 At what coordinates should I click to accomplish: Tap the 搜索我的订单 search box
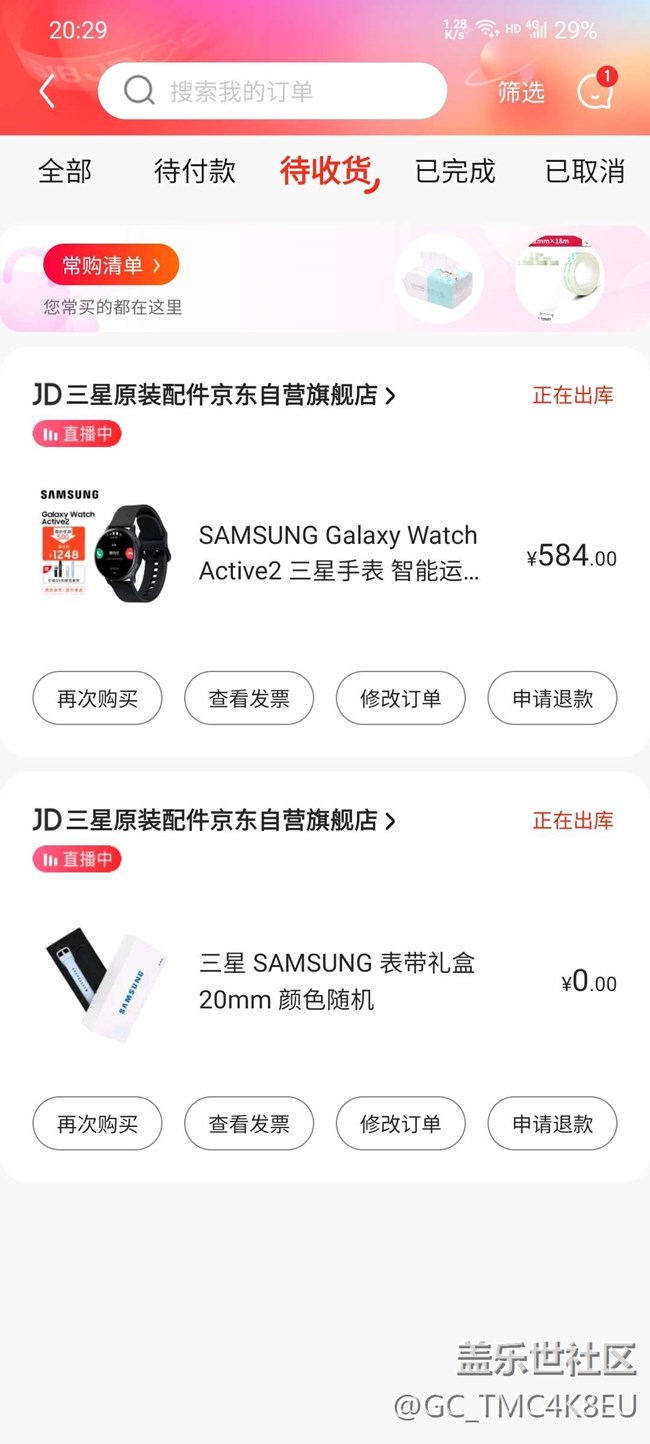[272, 92]
